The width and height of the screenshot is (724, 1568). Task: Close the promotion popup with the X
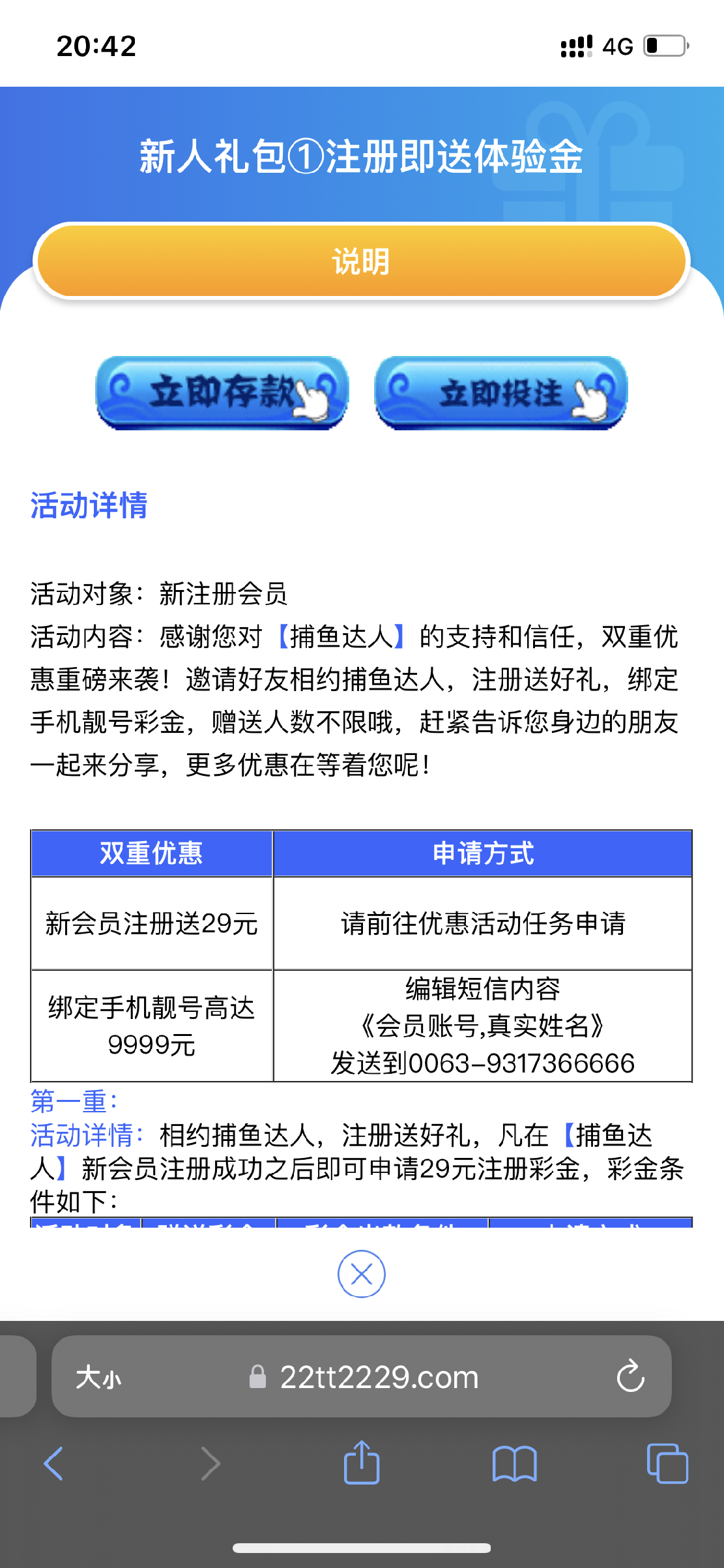tap(362, 1273)
